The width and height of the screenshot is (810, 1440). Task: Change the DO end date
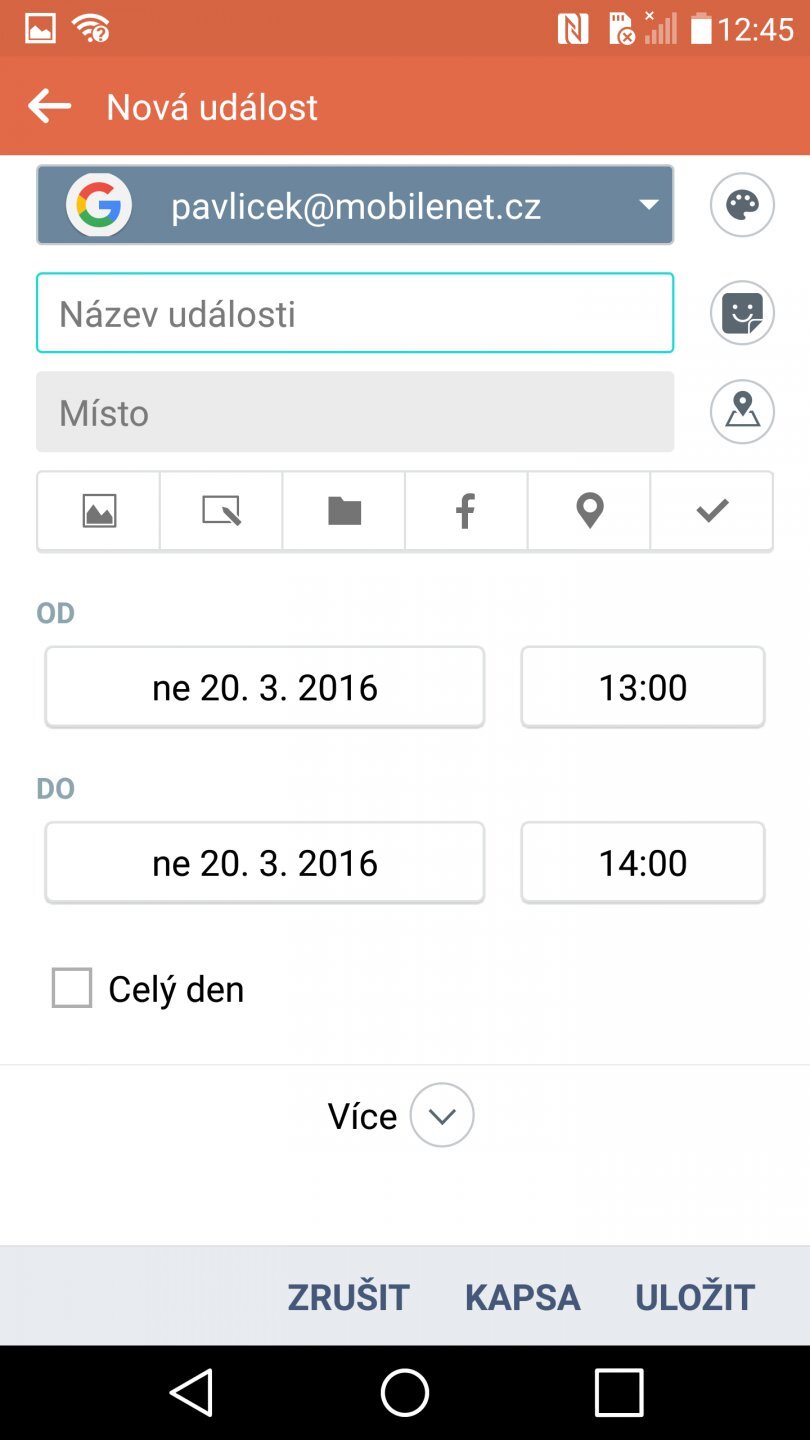pos(265,863)
